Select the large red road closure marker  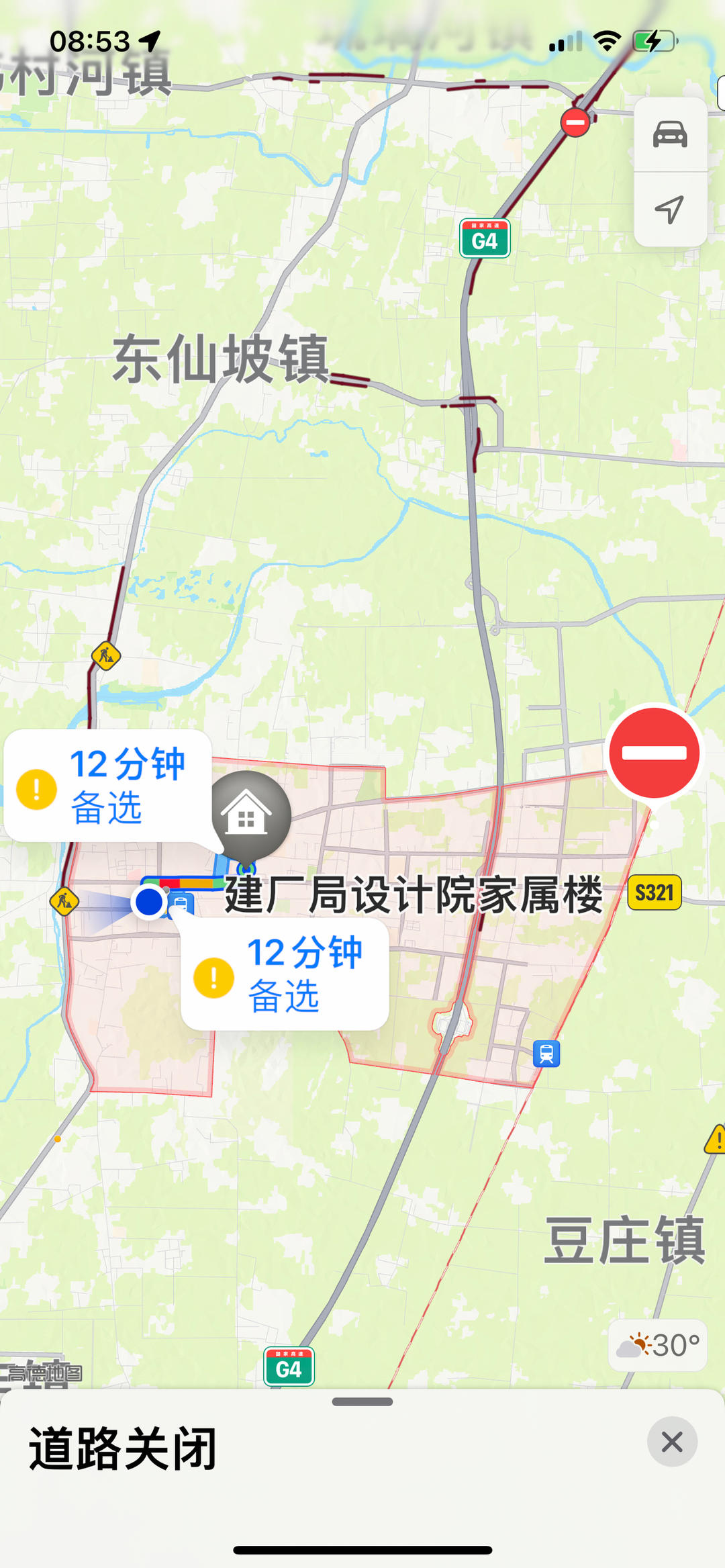coord(654,753)
